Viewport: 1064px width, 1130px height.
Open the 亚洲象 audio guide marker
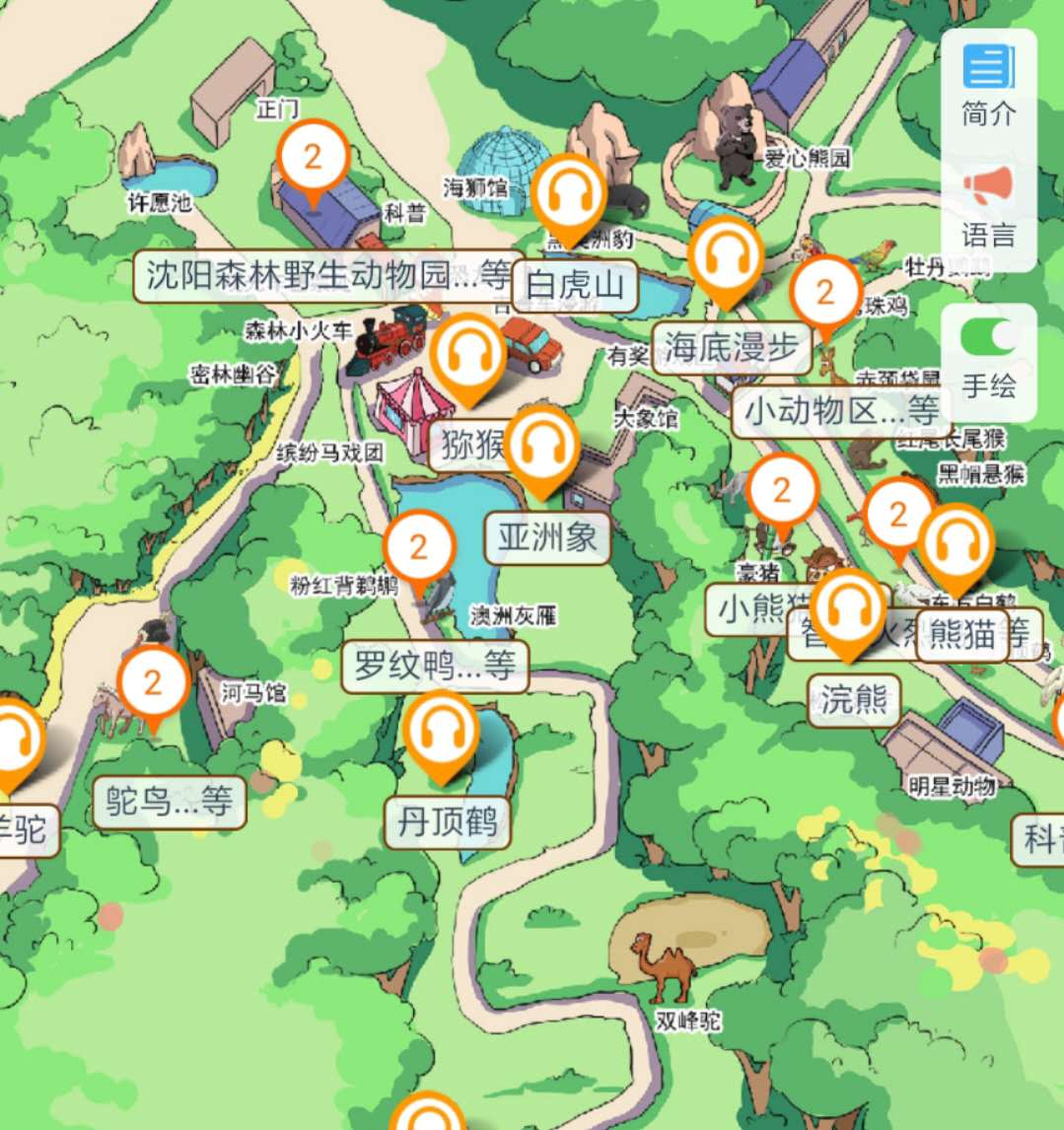pyautogui.click(x=540, y=444)
